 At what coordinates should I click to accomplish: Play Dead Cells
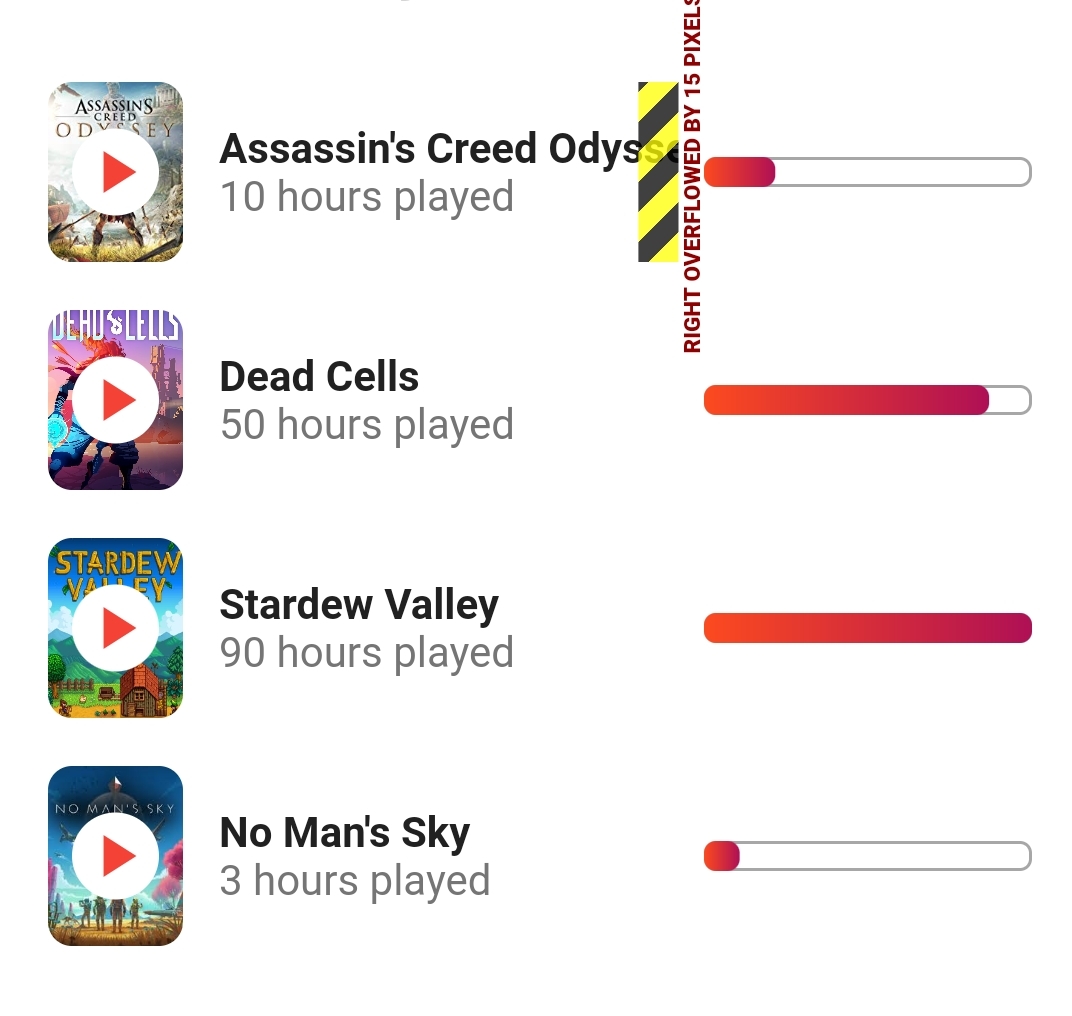coord(116,400)
